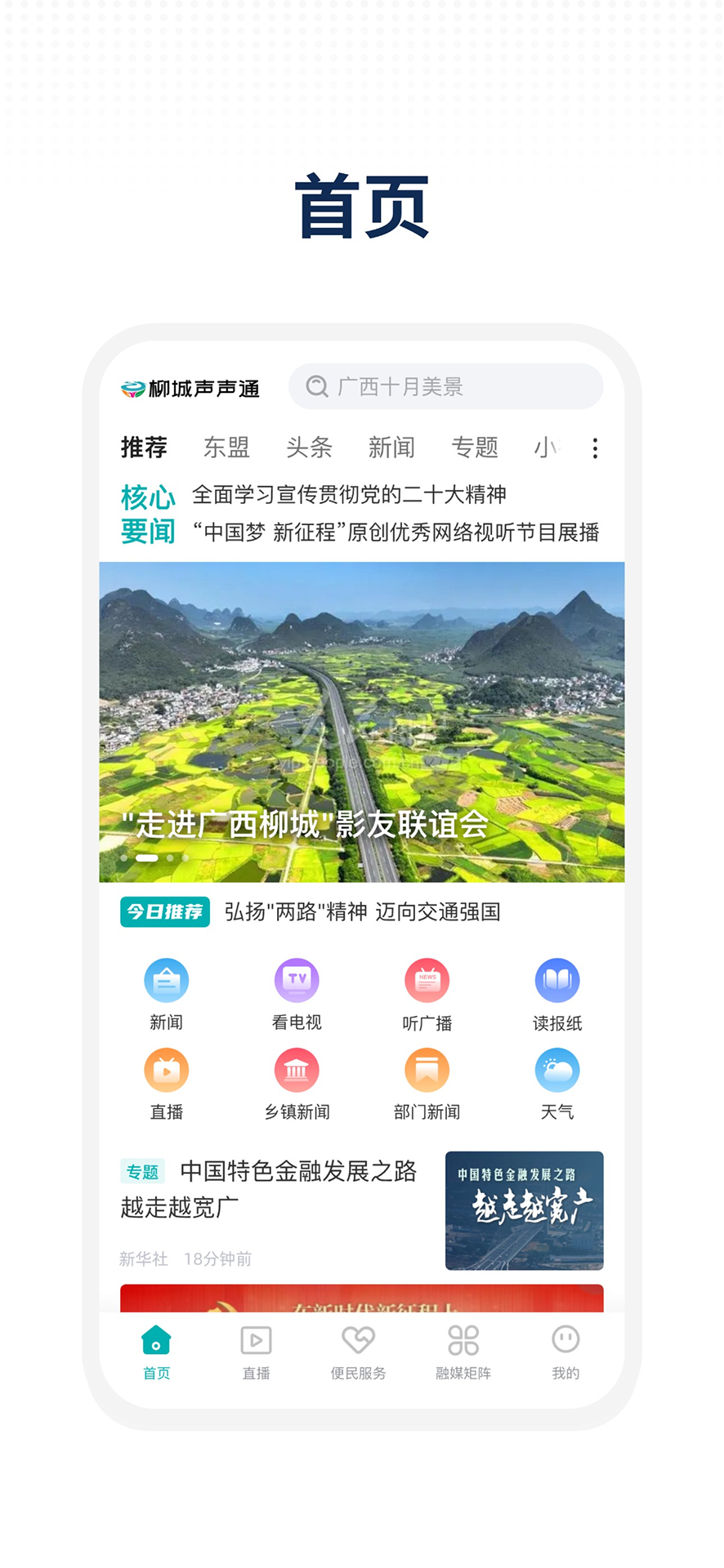
Task: Open the 听广播 (Radio) icon
Action: [x=427, y=980]
